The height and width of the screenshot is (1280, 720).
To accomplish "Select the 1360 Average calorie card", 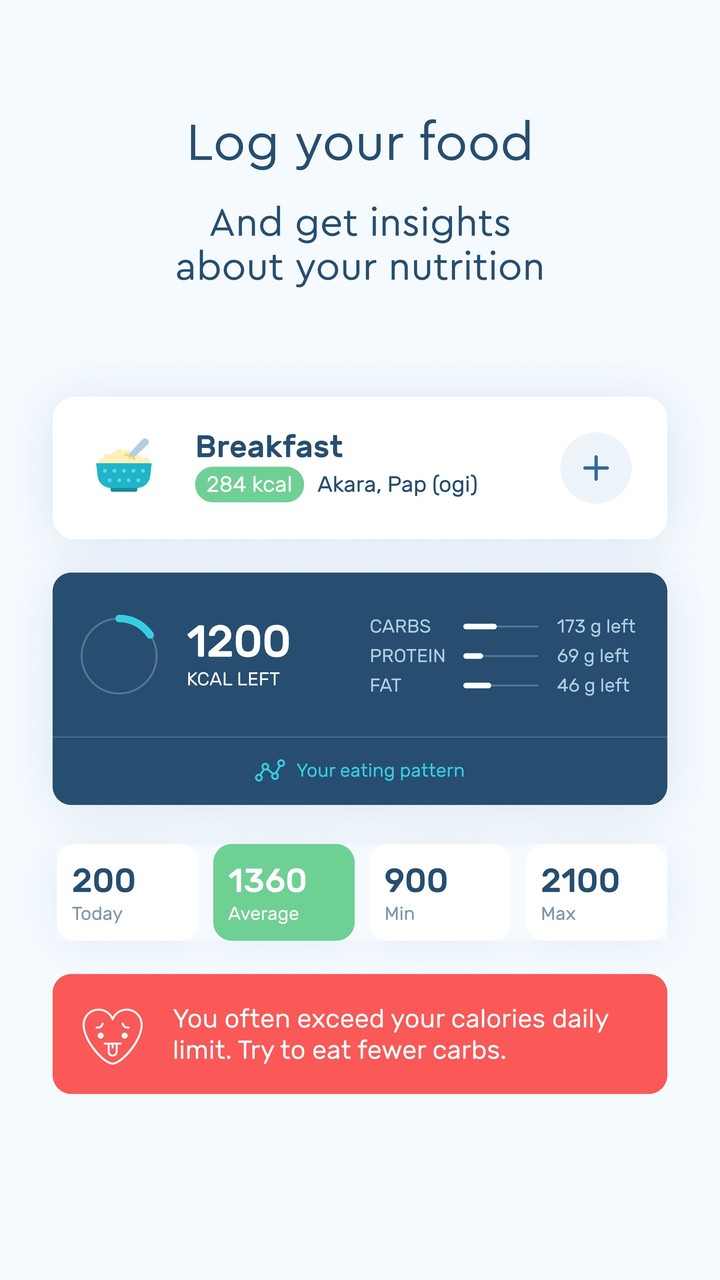I will click(283, 891).
